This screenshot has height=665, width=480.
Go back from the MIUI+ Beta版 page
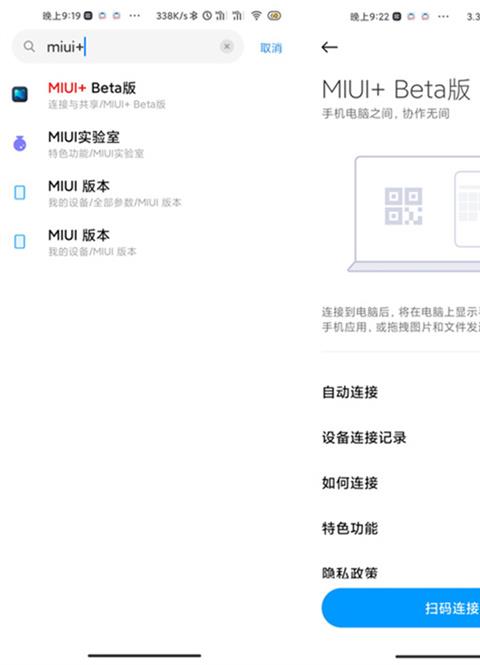(x=329, y=47)
